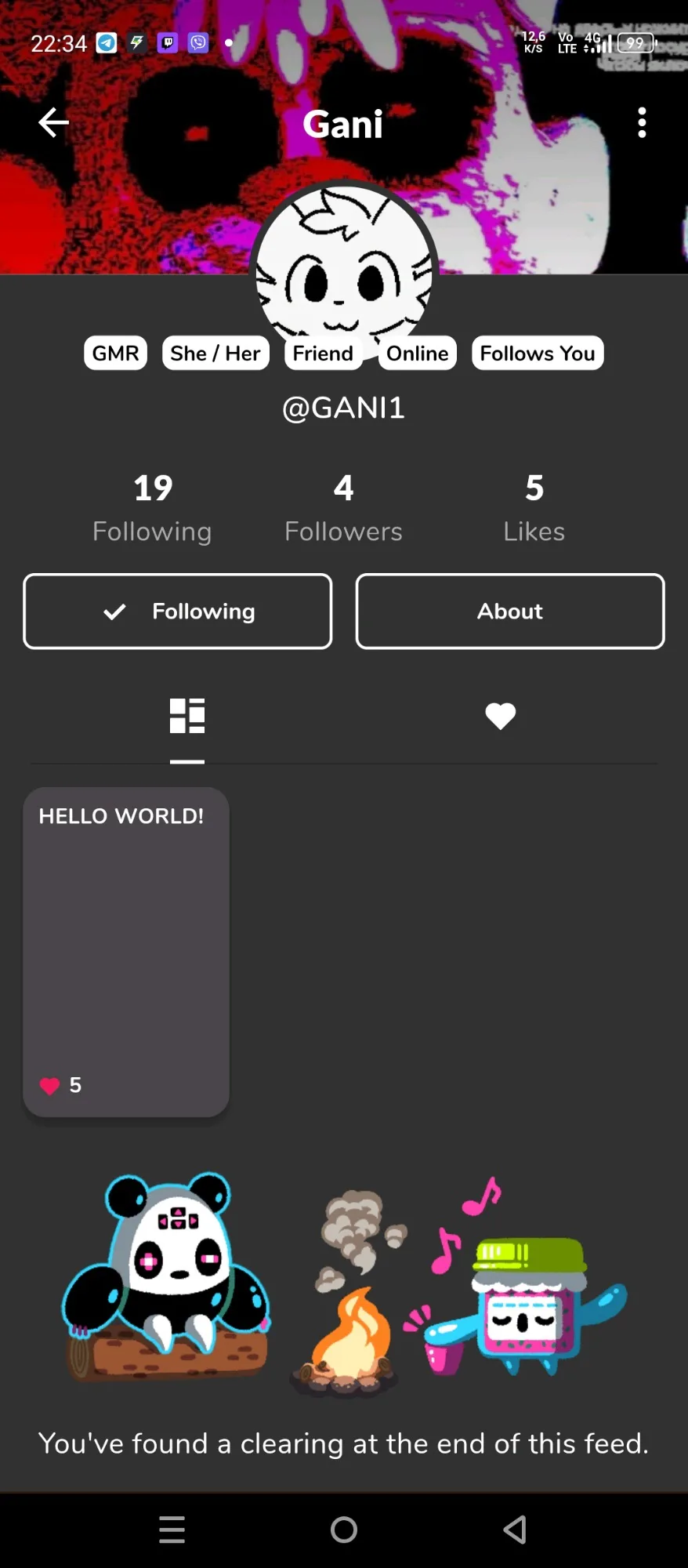Switch to the posts grid tab

(x=187, y=716)
